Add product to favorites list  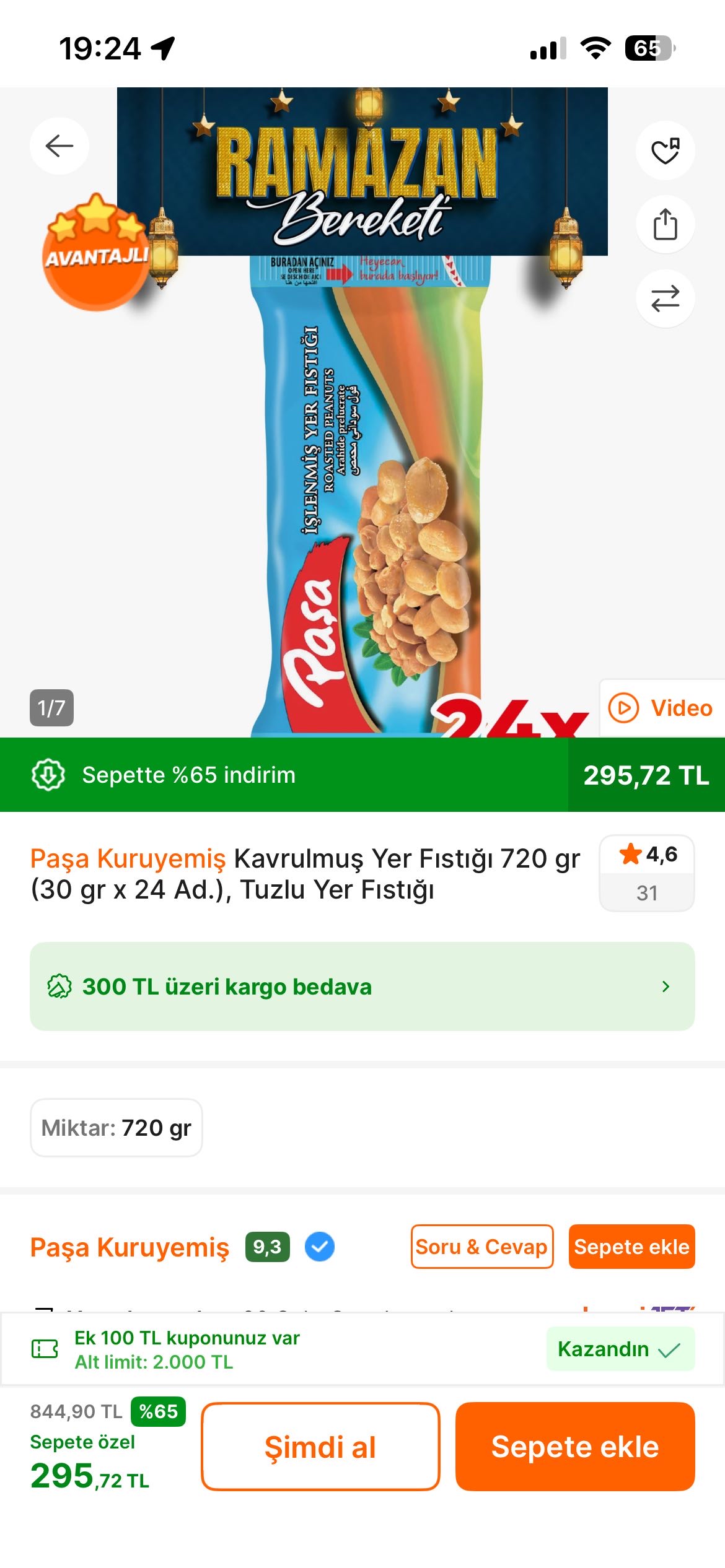click(x=665, y=150)
